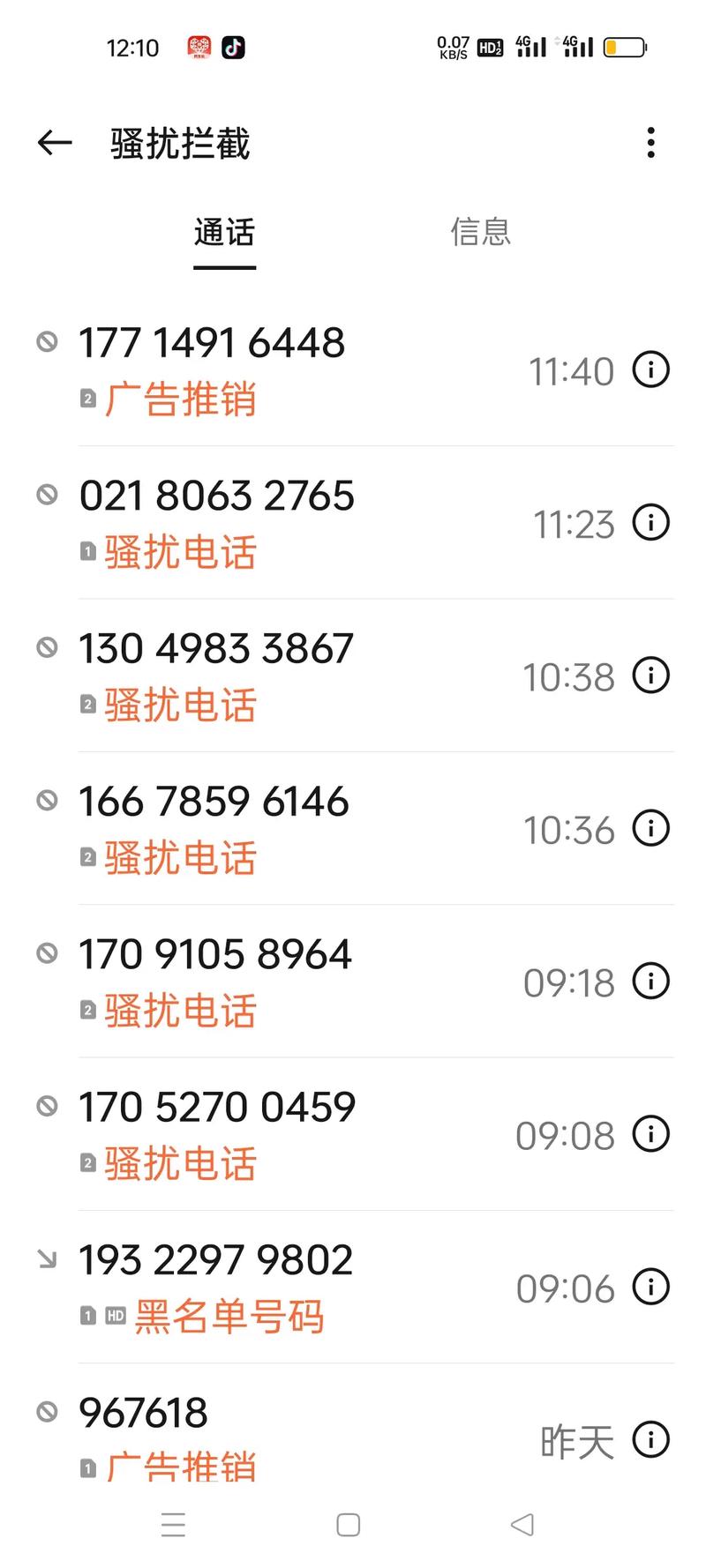Viewport: 706px width, 1568px height.
Task: Show details icon for 130 4983 3867
Action: pos(651,676)
